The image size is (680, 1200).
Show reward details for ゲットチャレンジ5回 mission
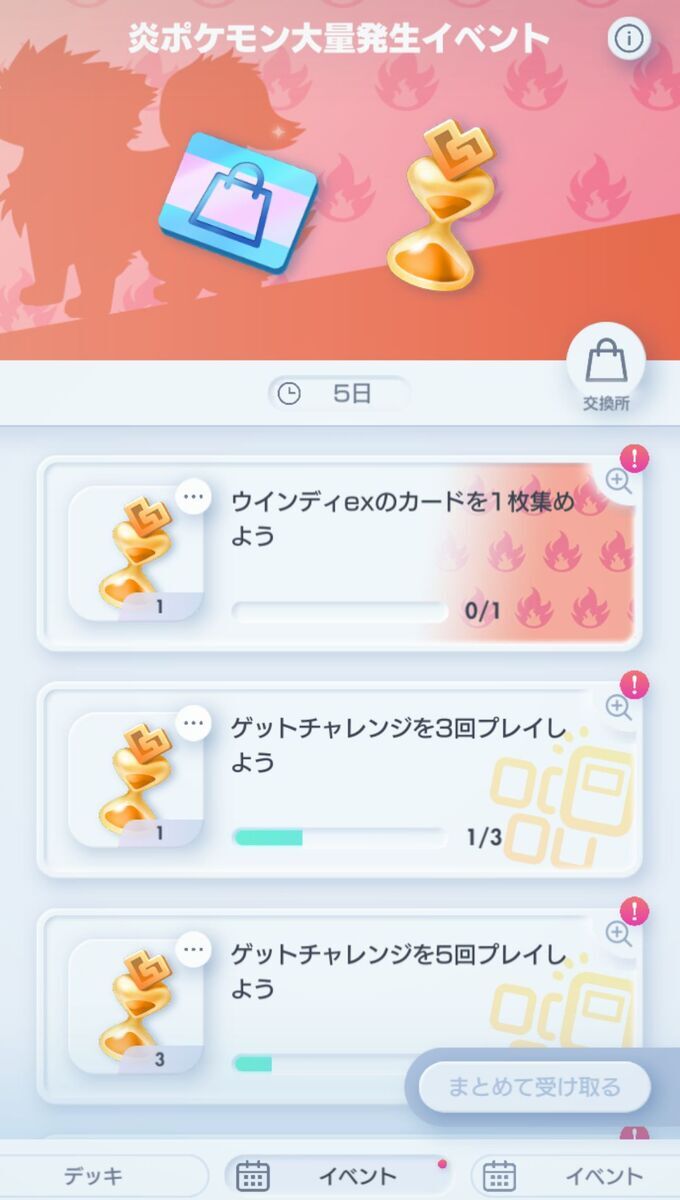coord(193,948)
